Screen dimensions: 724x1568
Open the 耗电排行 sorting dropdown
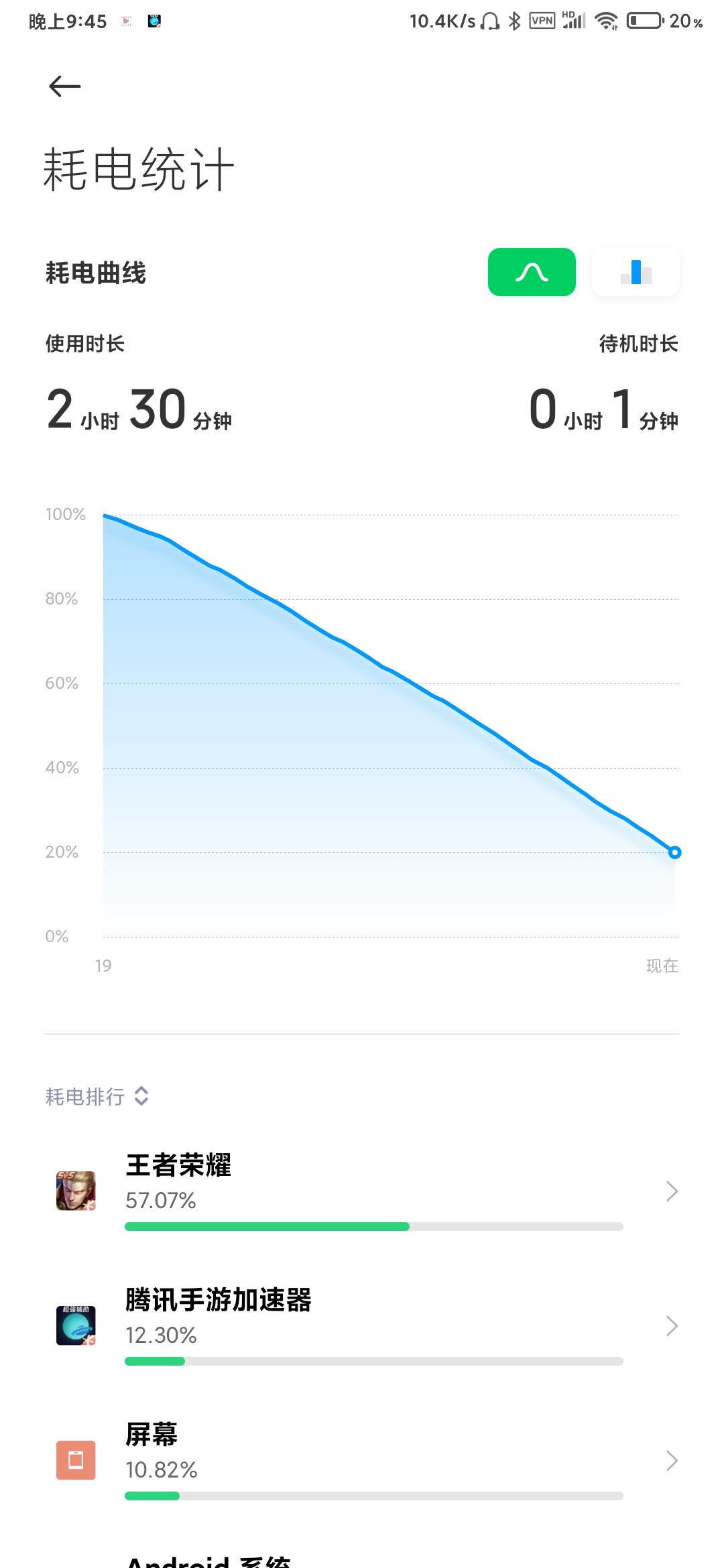pos(97,1096)
